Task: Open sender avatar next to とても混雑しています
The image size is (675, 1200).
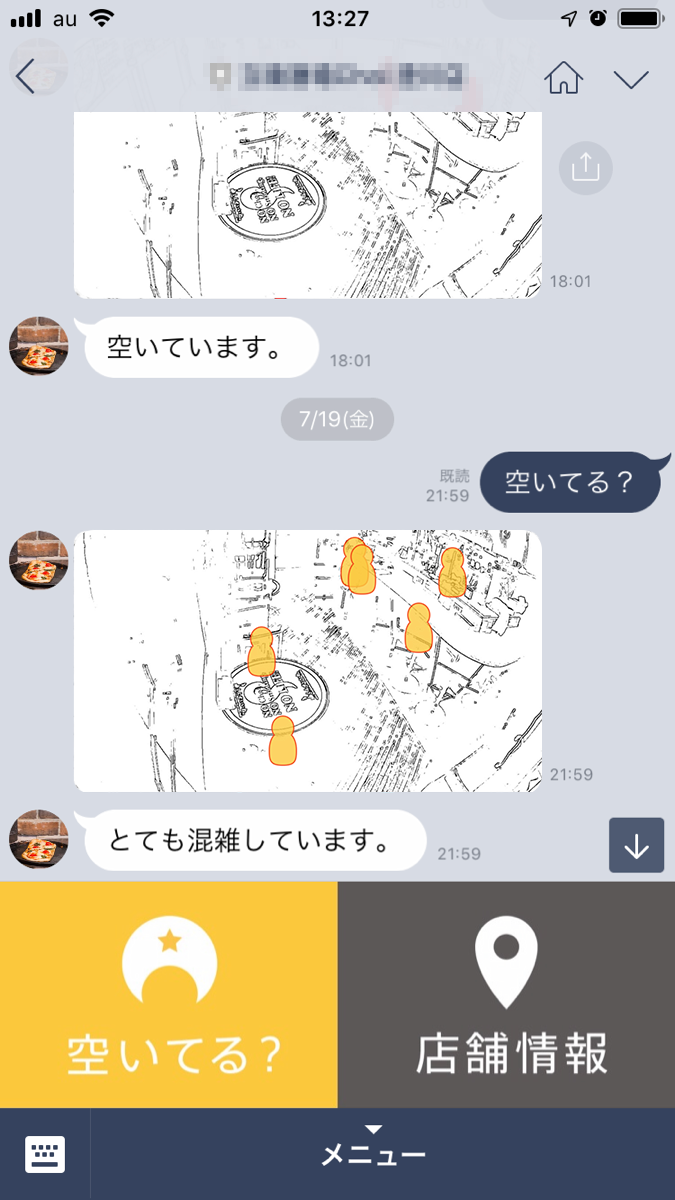Action: pos(39,839)
